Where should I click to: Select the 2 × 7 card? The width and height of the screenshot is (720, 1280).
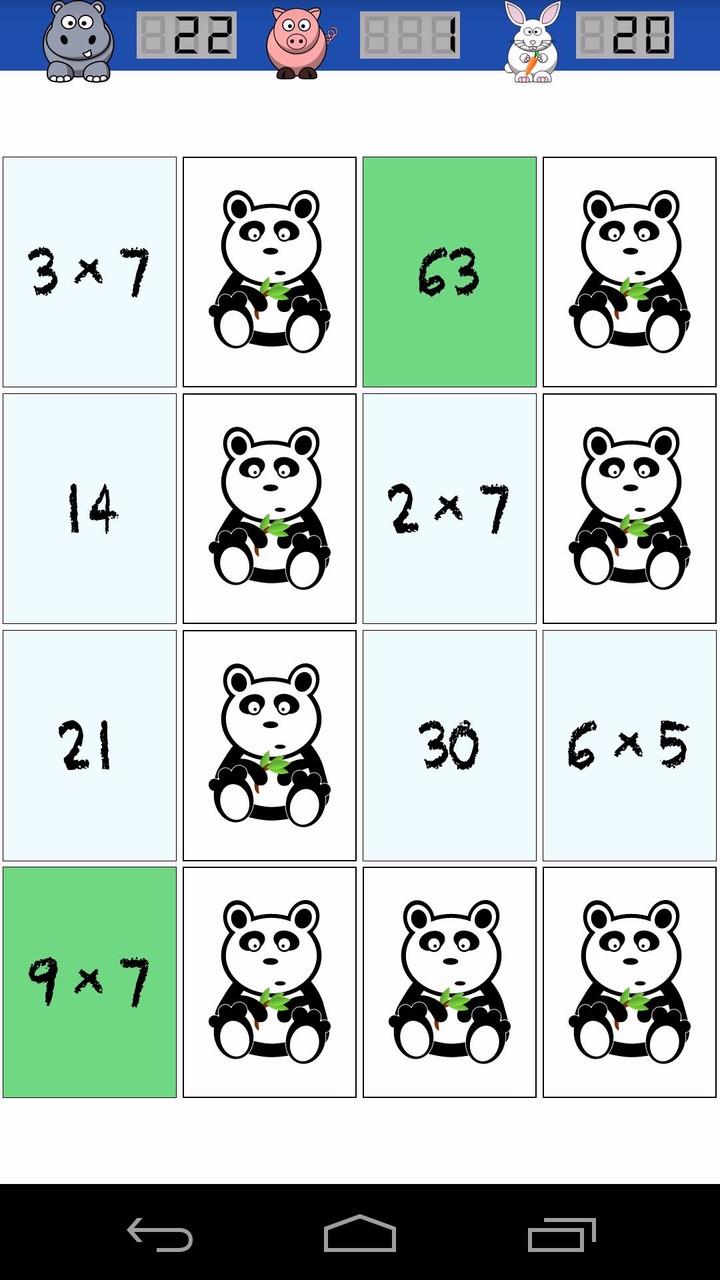pyautogui.click(x=449, y=508)
